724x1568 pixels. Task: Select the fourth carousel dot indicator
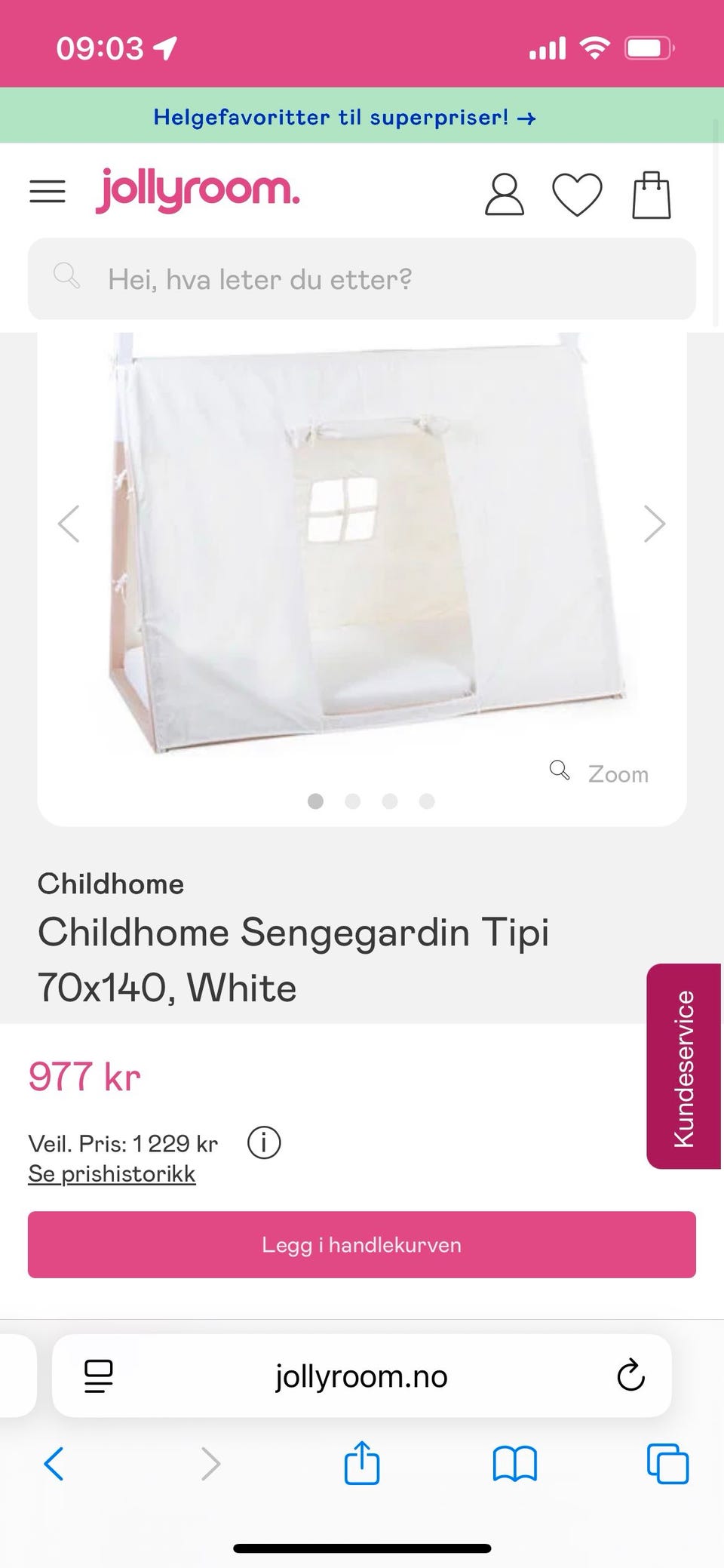[x=427, y=801]
